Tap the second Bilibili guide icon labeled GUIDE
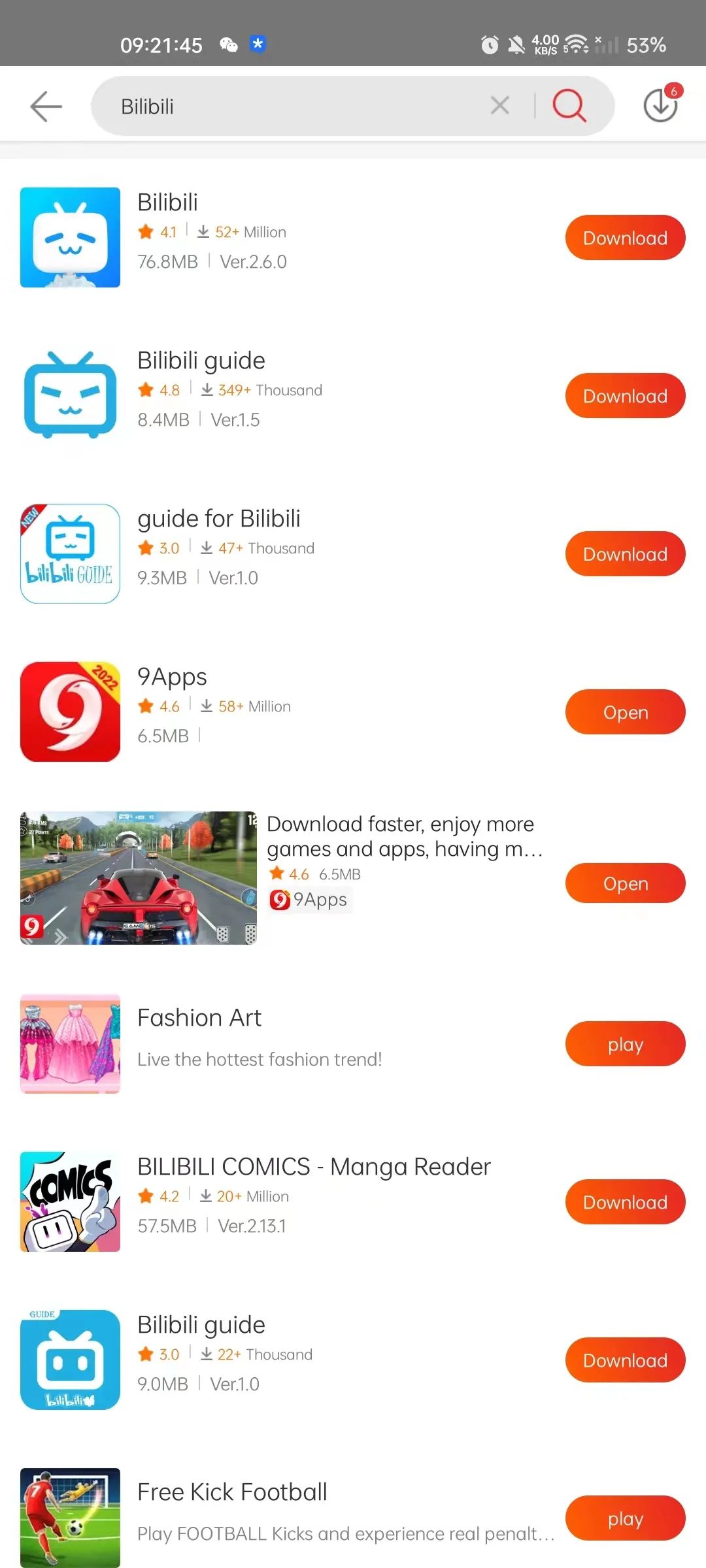Screen dimensions: 706x1568 (x=70, y=1361)
